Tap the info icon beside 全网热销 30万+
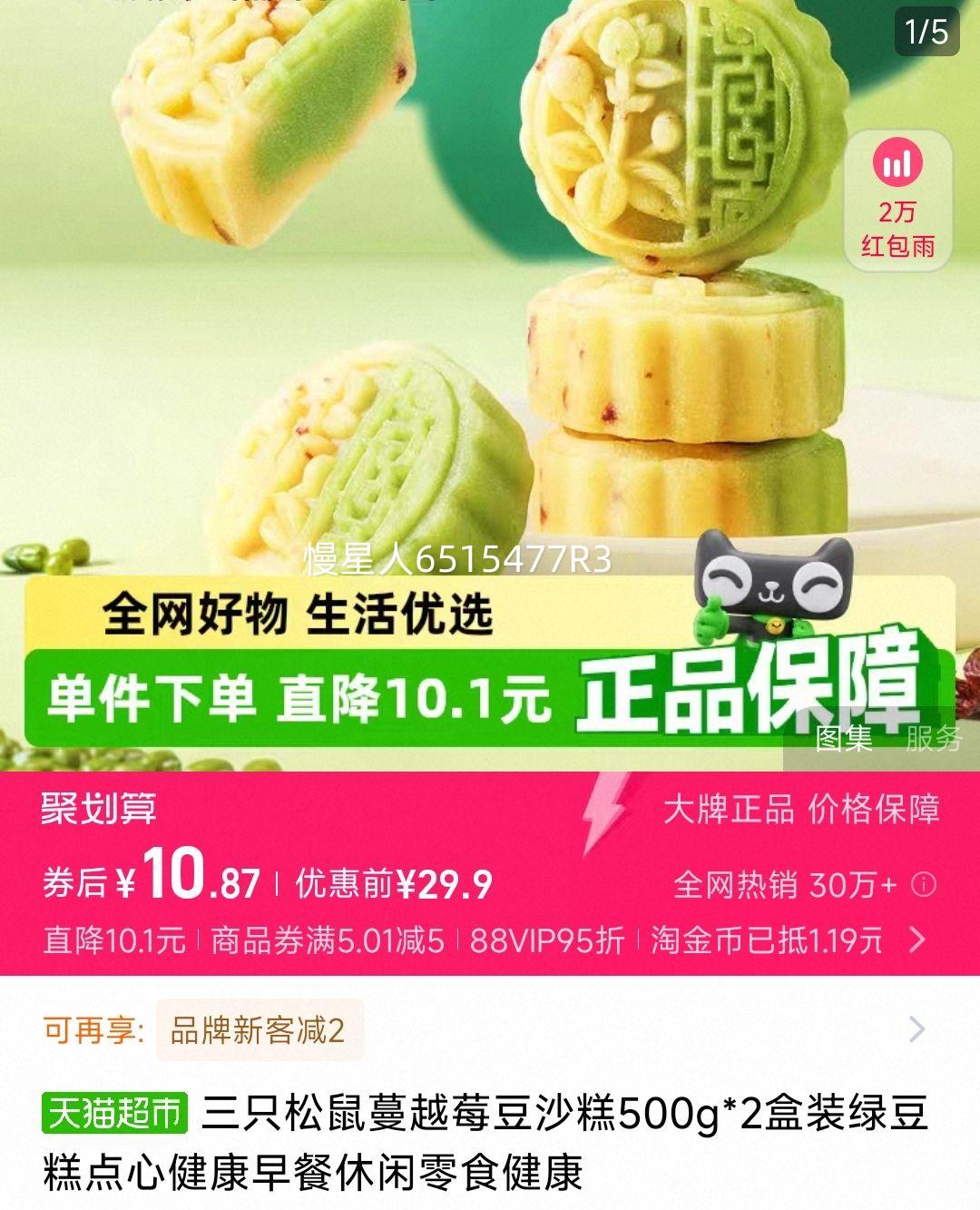This screenshot has height=1210, width=980. tap(924, 884)
